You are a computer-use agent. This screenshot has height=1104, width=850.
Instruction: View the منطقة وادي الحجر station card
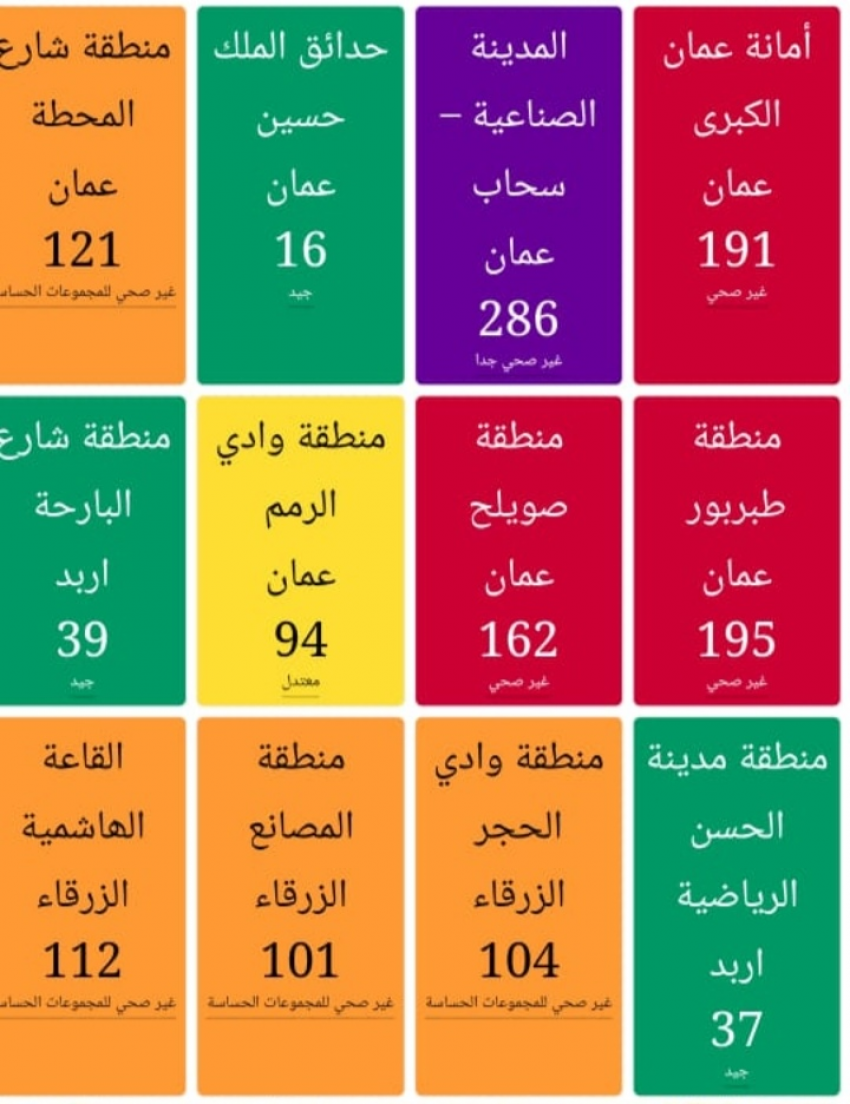[x=518, y=905]
